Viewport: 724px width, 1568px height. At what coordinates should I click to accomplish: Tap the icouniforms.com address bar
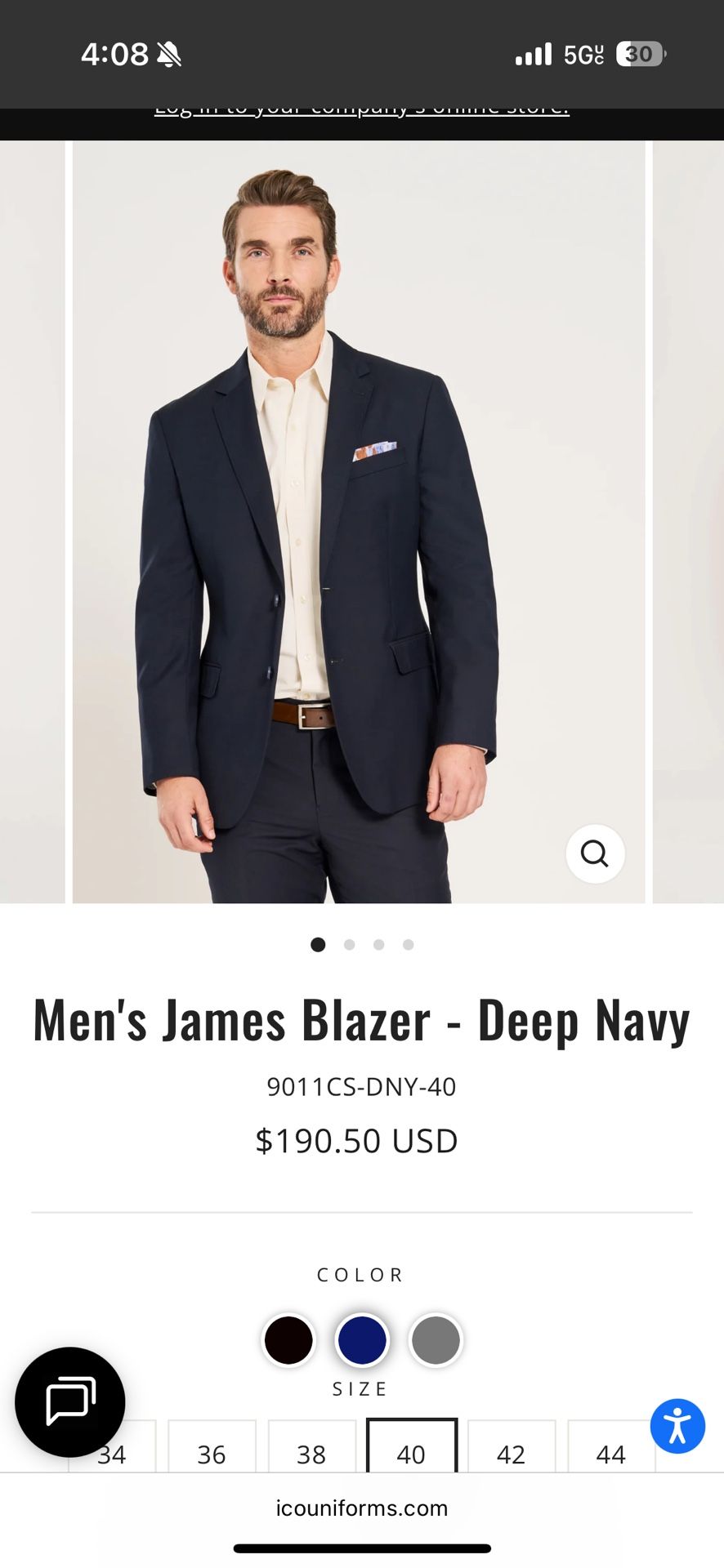tap(362, 1508)
